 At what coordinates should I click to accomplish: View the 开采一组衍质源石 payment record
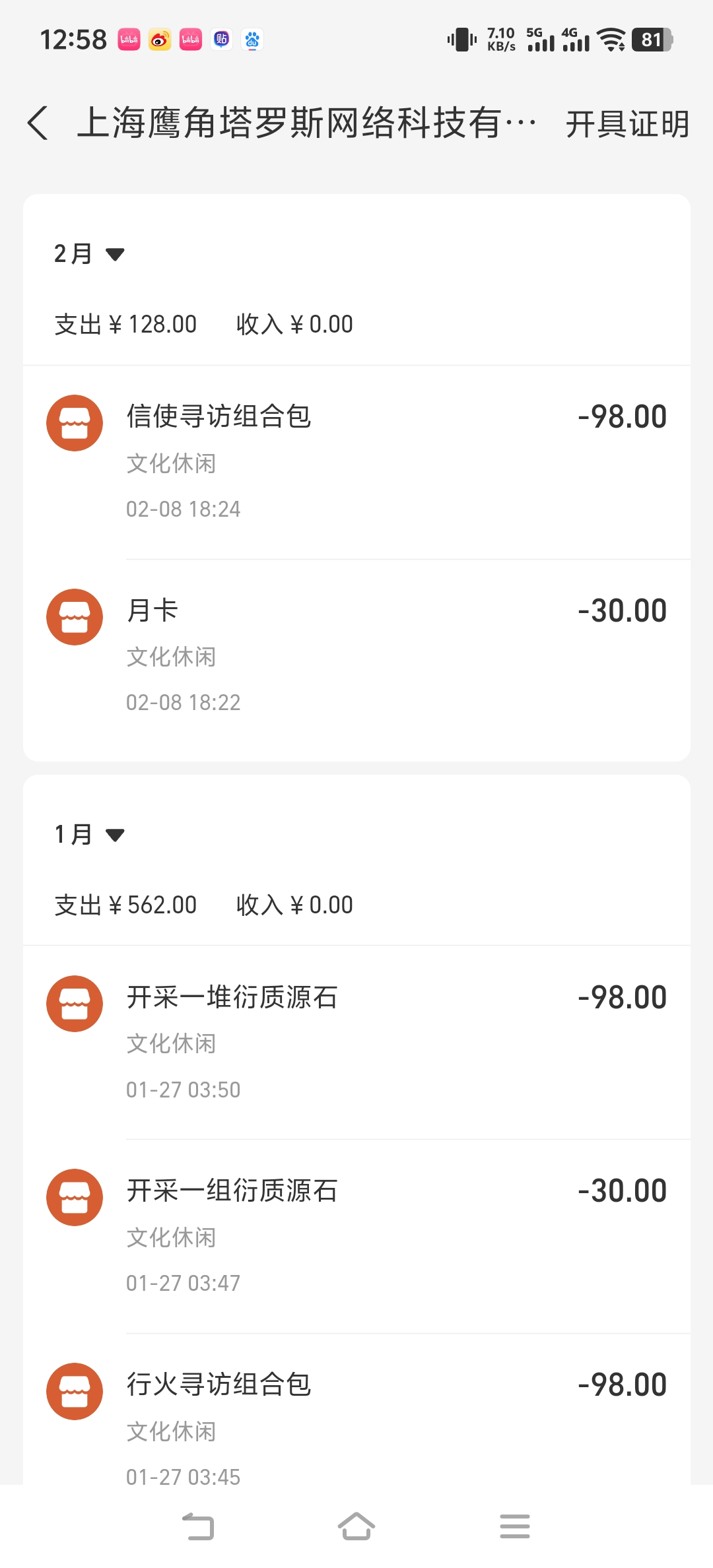[x=356, y=1235]
